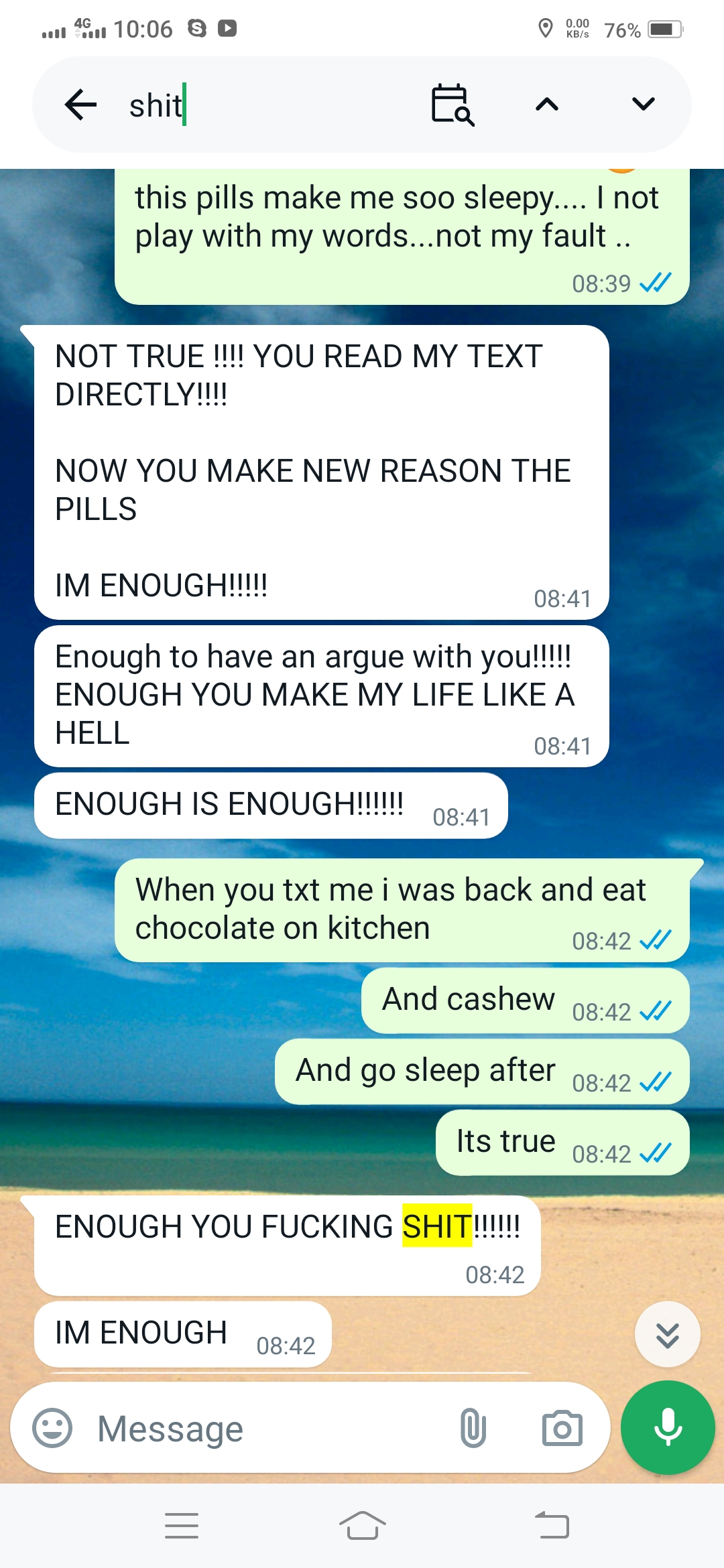Edit the search field containing "shit"
724x1568 pixels.
[268, 105]
